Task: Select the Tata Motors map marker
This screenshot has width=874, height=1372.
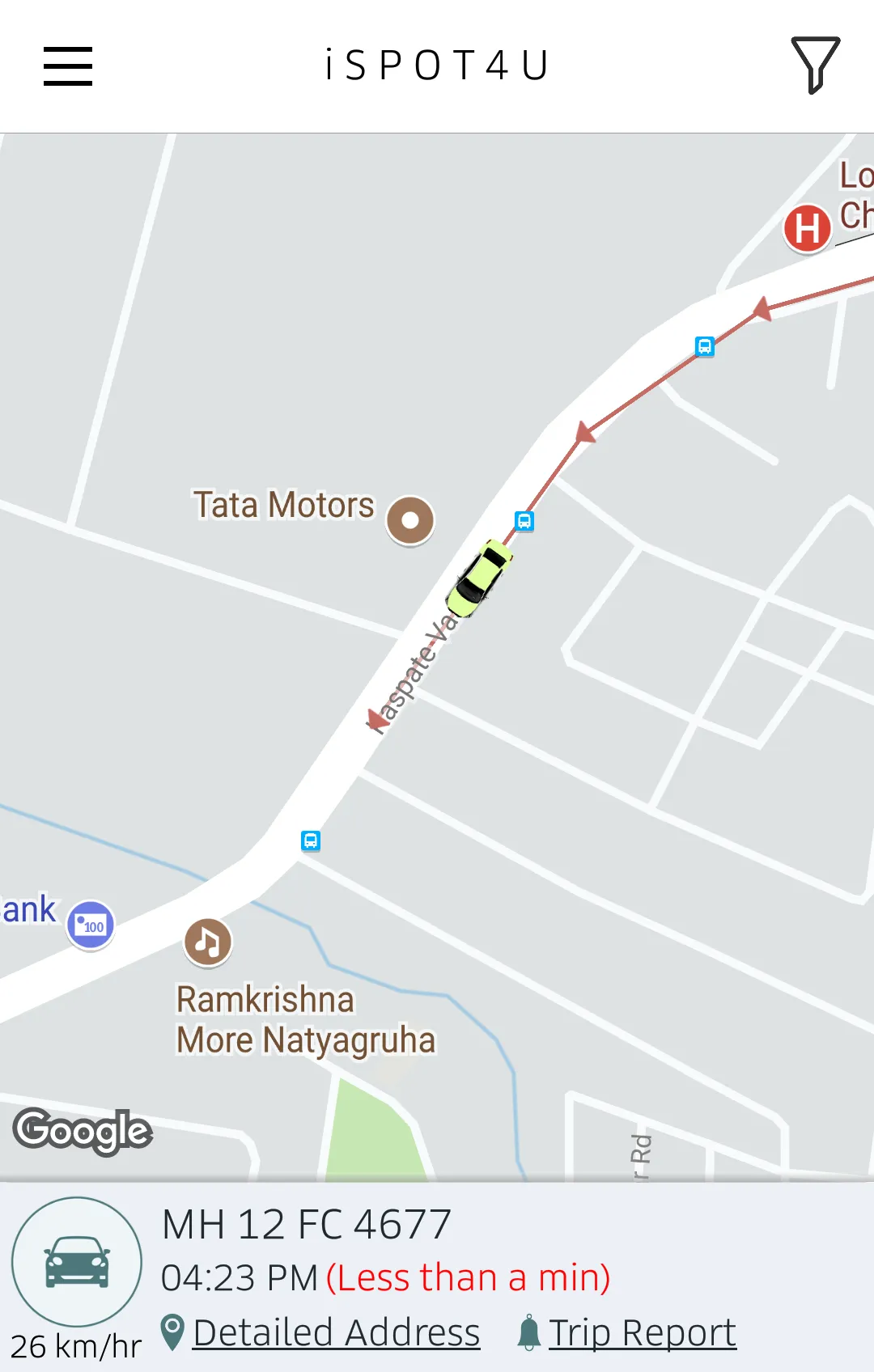Action: point(410,520)
